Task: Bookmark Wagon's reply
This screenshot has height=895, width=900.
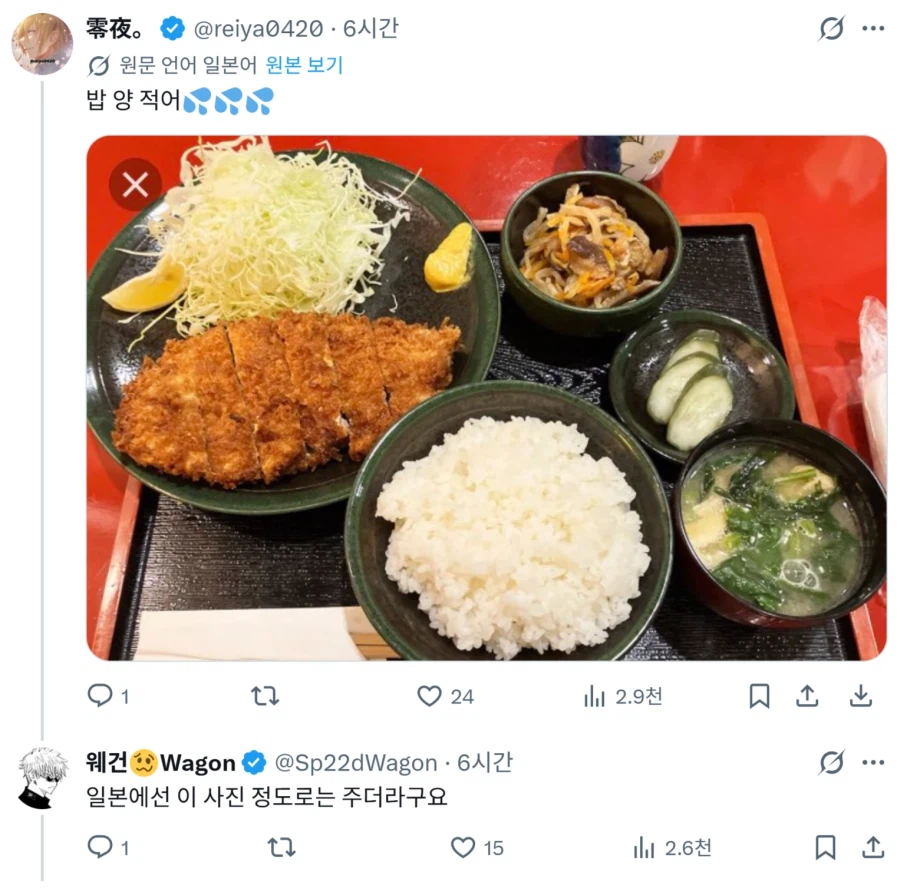Action: pyautogui.click(x=825, y=848)
